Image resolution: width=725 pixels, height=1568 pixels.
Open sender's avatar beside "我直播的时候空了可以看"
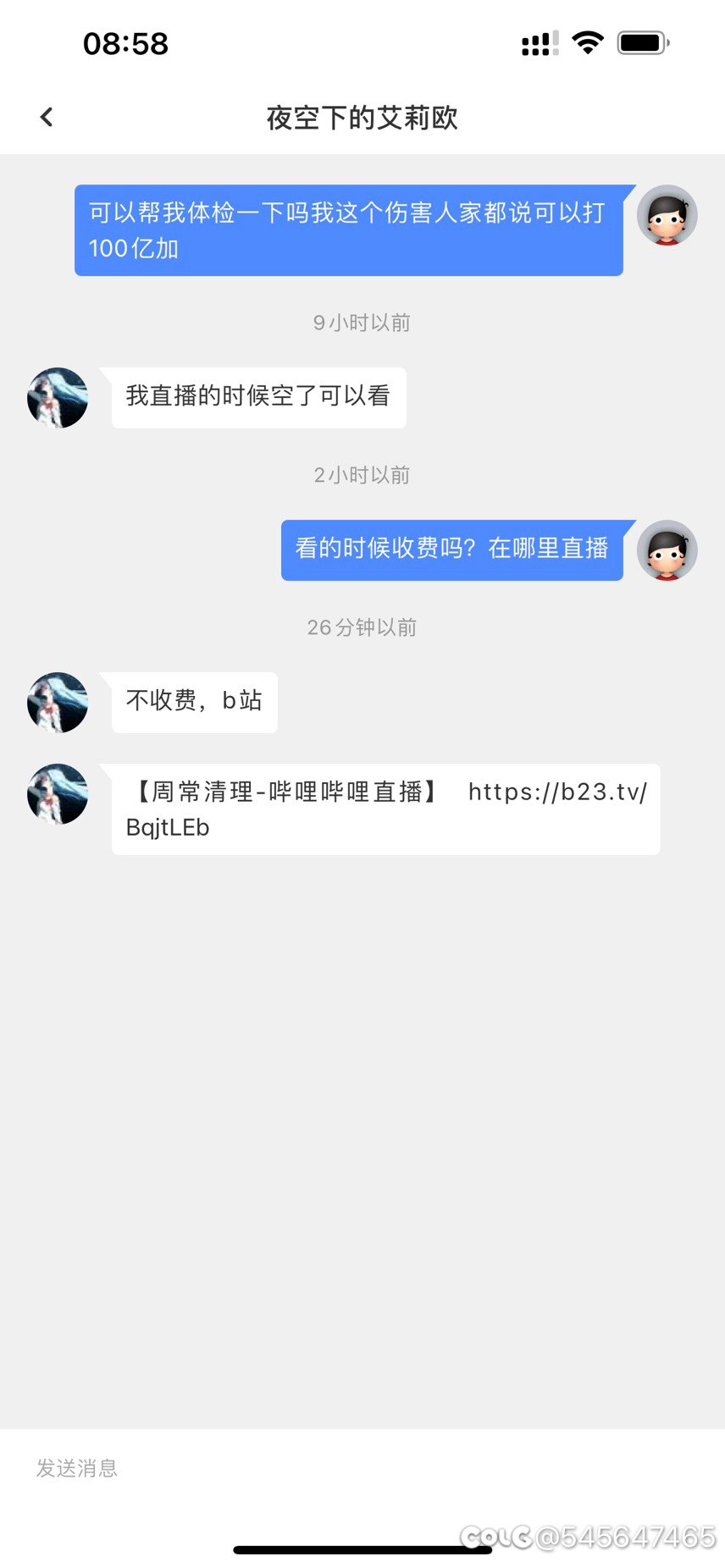tap(58, 398)
